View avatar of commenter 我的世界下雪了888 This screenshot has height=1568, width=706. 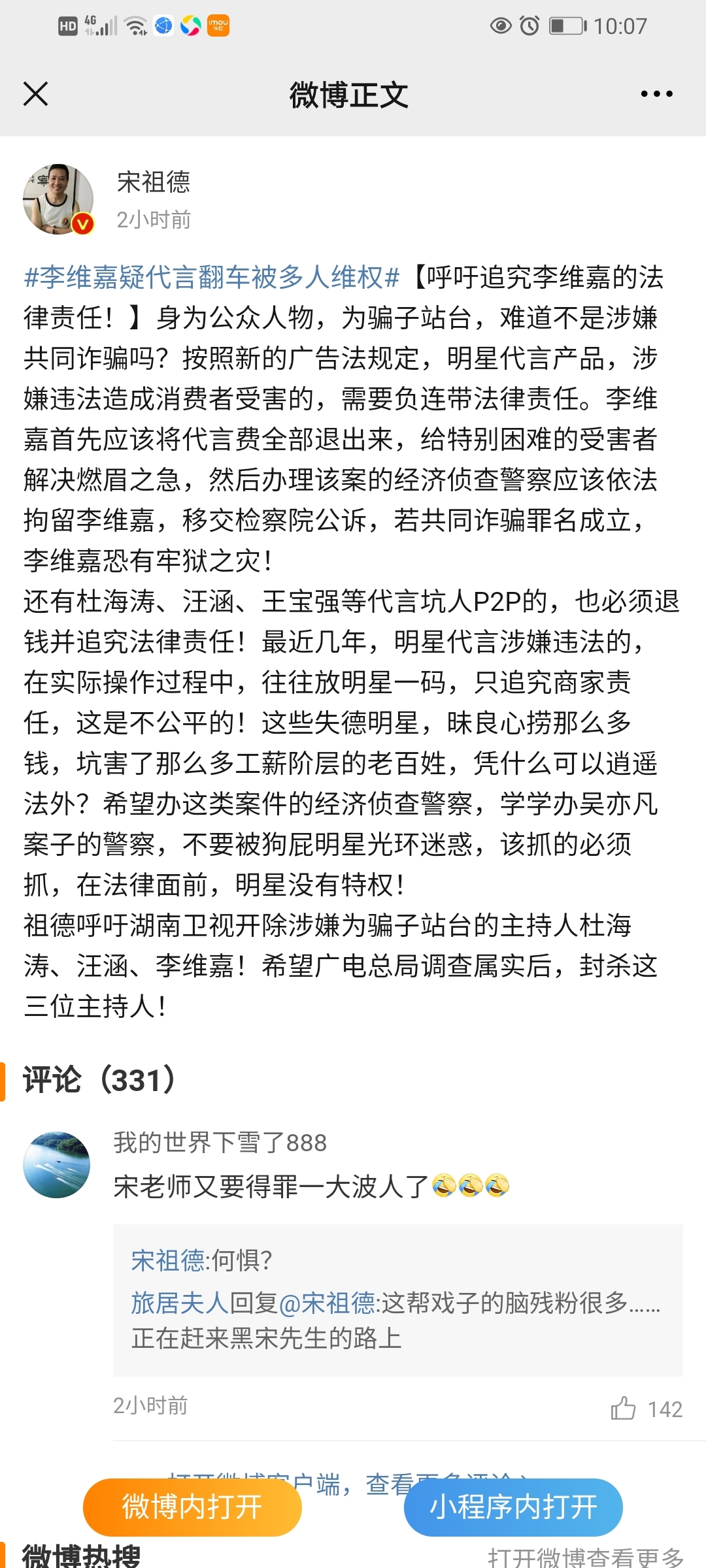(57, 1165)
